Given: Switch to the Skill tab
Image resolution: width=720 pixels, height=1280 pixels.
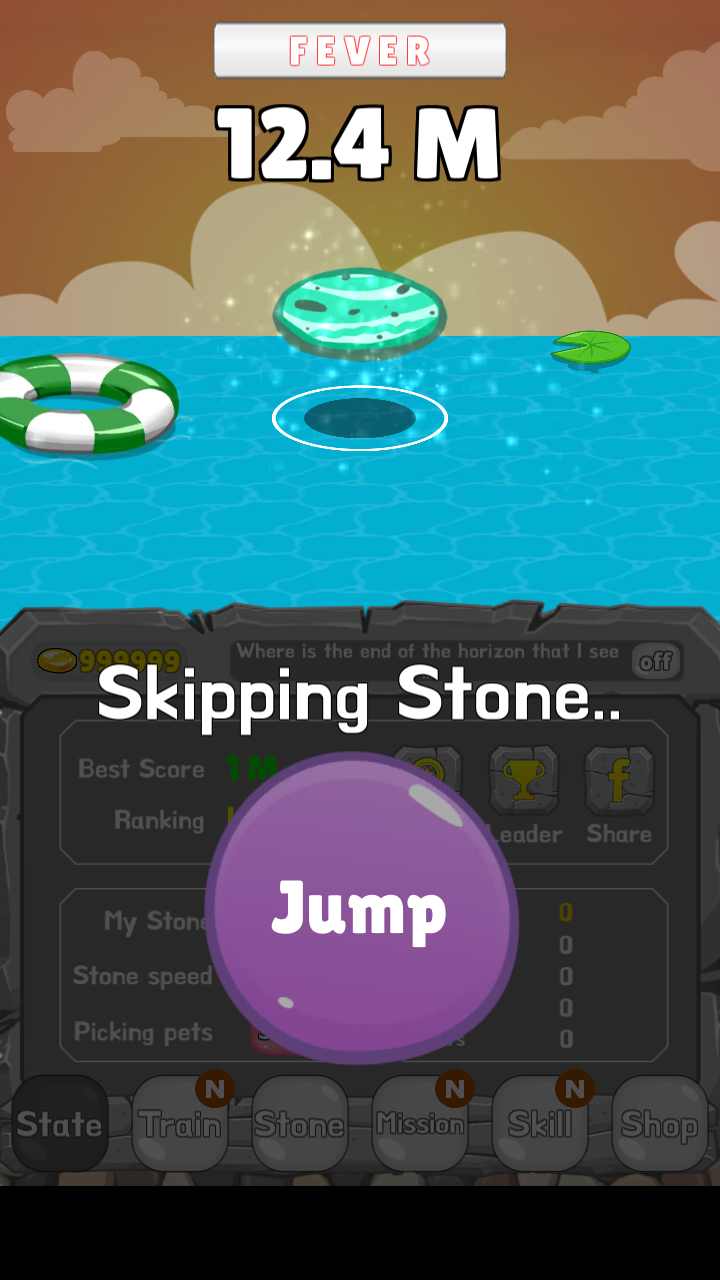Looking at the screenshot, I should tap(540, 1124).
